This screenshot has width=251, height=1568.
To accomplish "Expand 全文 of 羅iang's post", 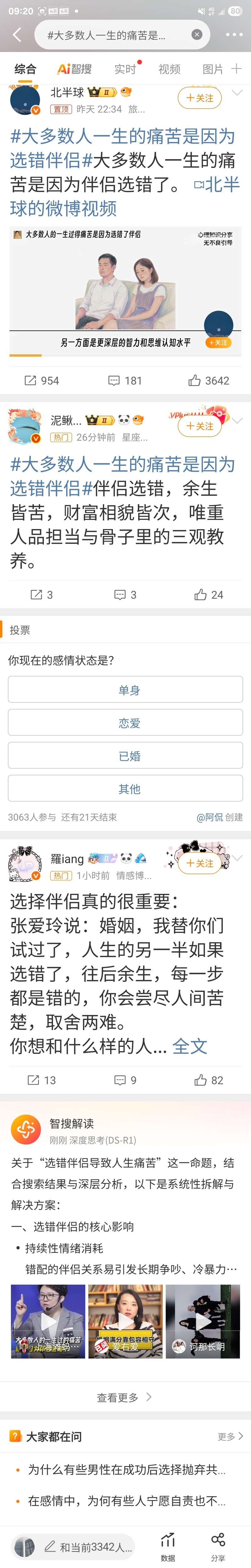I will (x=190, y=1046).
